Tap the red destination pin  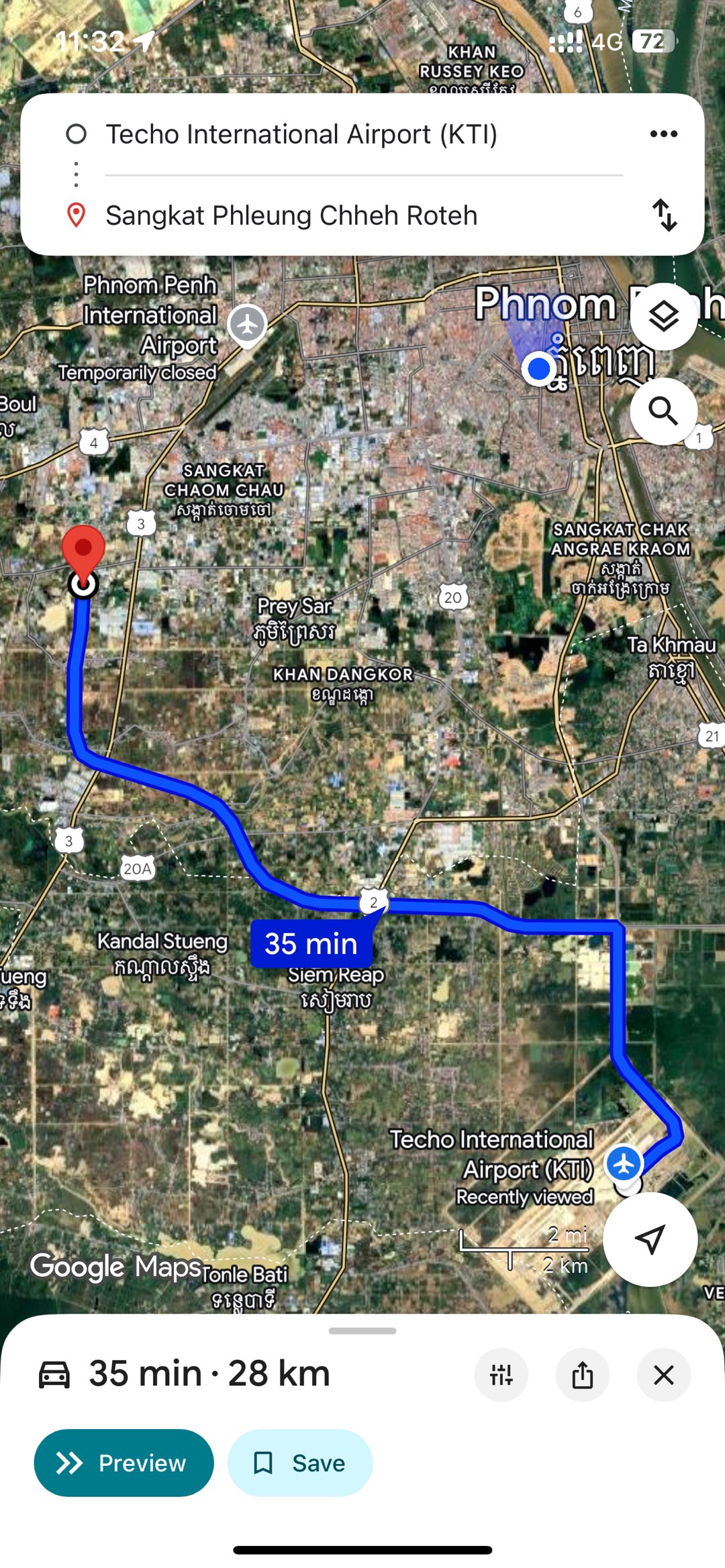[83, 552]
